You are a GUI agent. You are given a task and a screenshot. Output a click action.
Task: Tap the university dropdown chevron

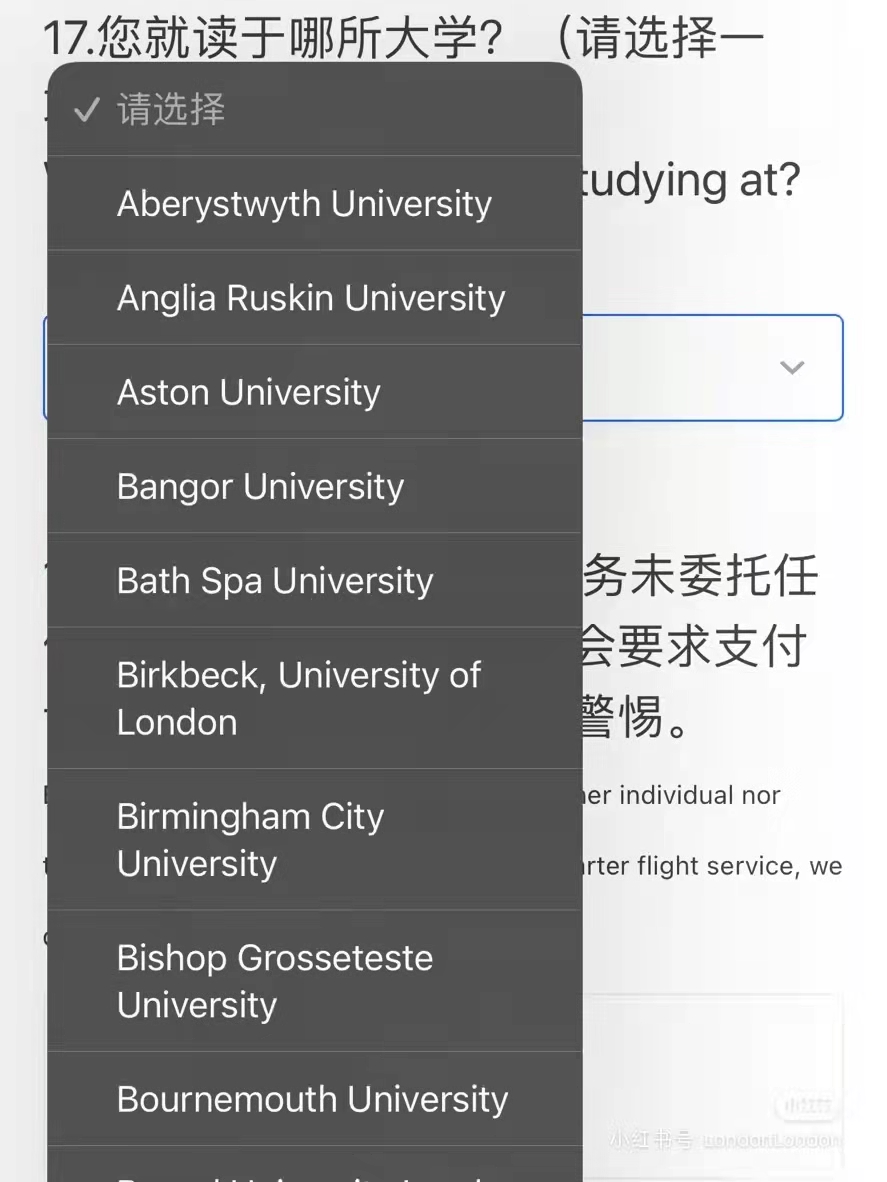[792, 368]
